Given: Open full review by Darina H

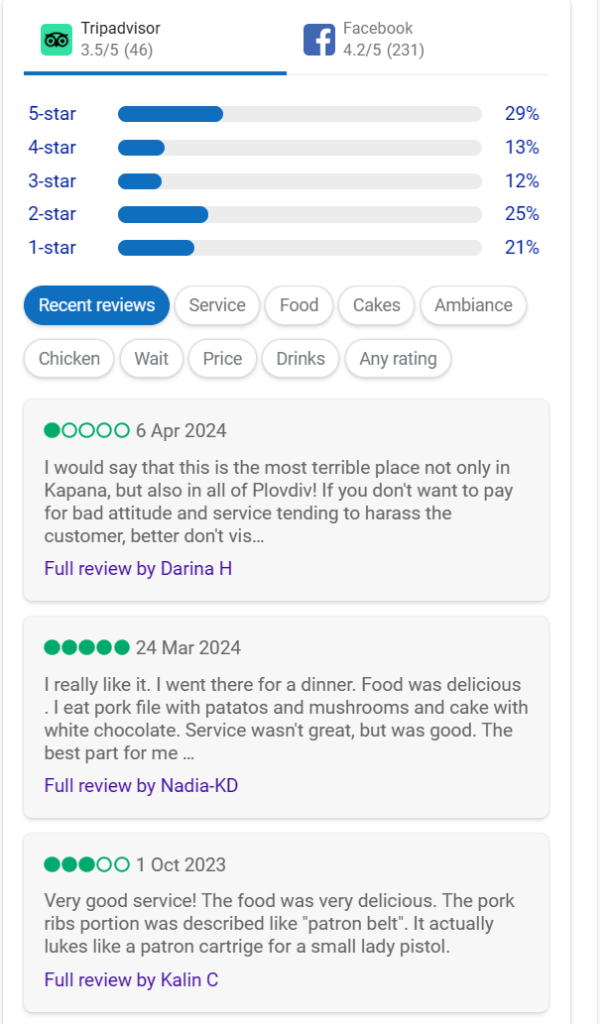Looking at the screenshot, I should (x=138, y=568).
